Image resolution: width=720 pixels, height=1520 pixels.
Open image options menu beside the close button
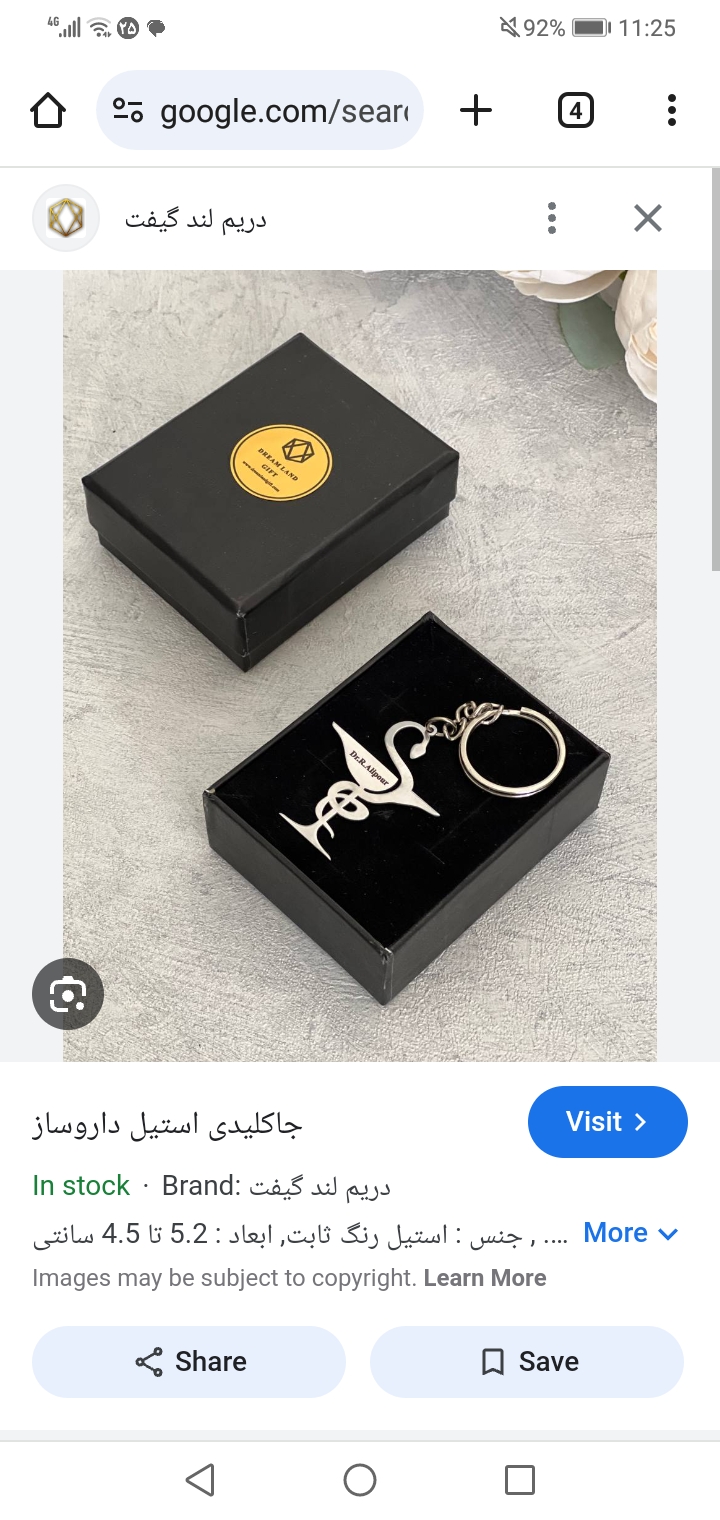coord(552,218)
